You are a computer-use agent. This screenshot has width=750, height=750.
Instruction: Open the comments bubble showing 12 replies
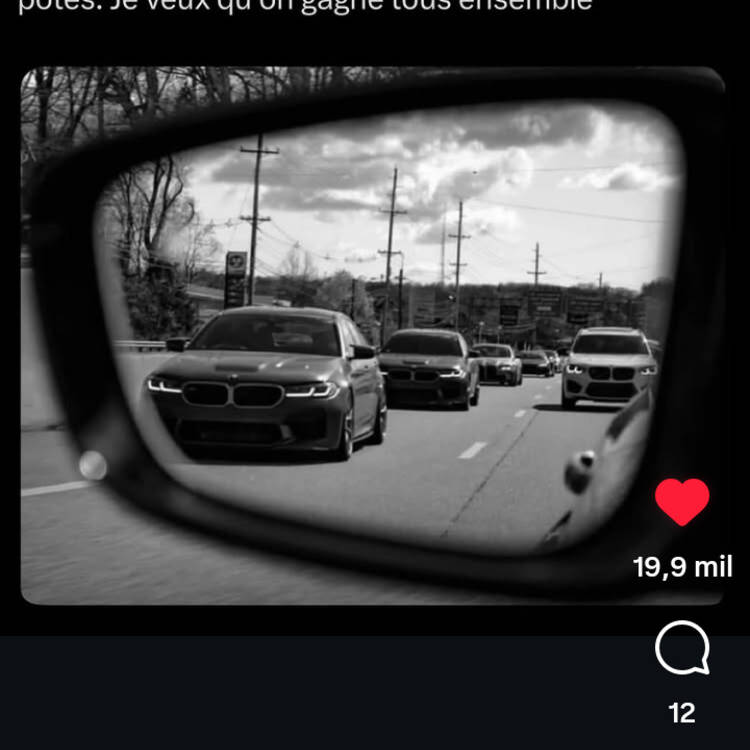[682, 649]
